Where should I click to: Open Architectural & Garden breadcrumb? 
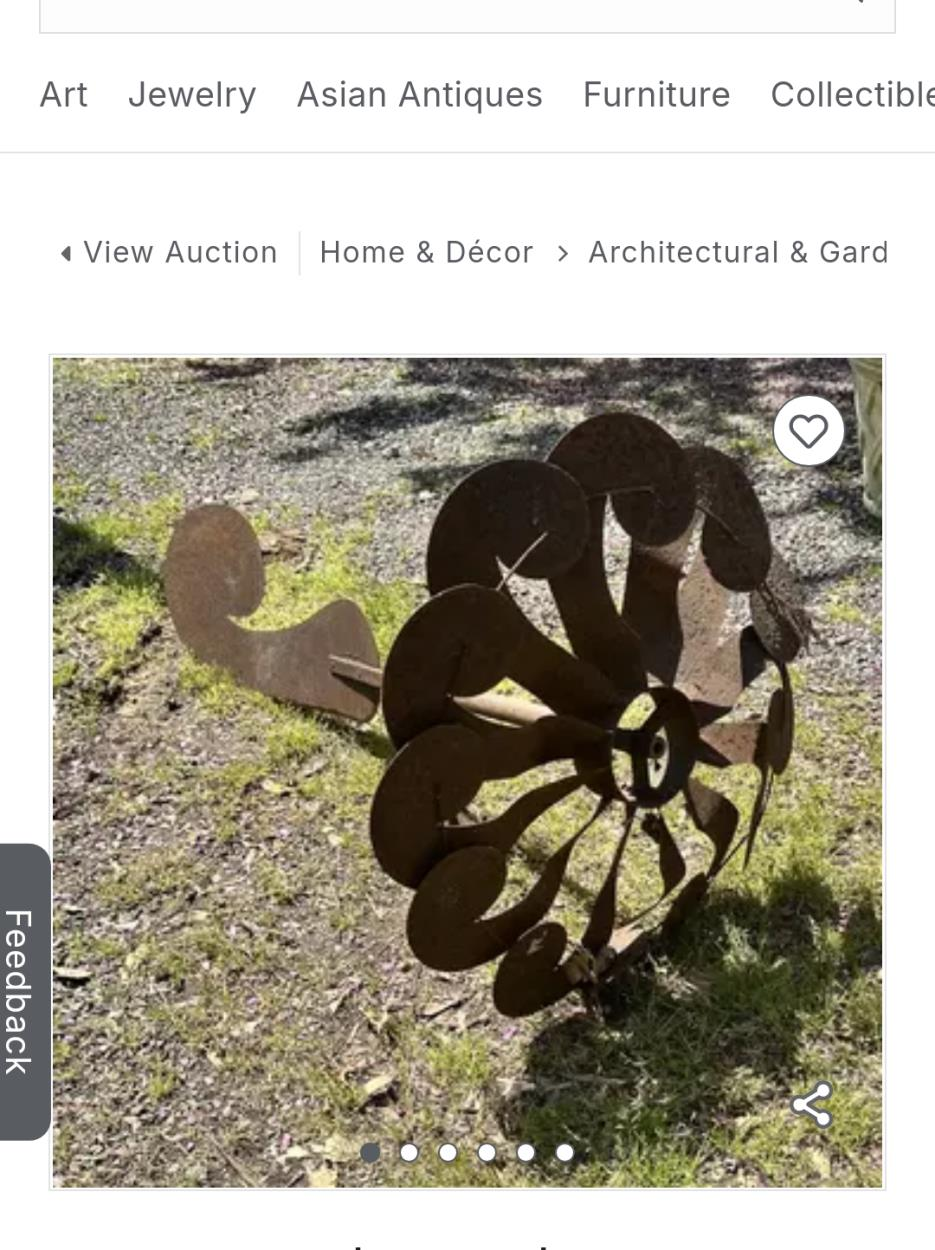738,253
